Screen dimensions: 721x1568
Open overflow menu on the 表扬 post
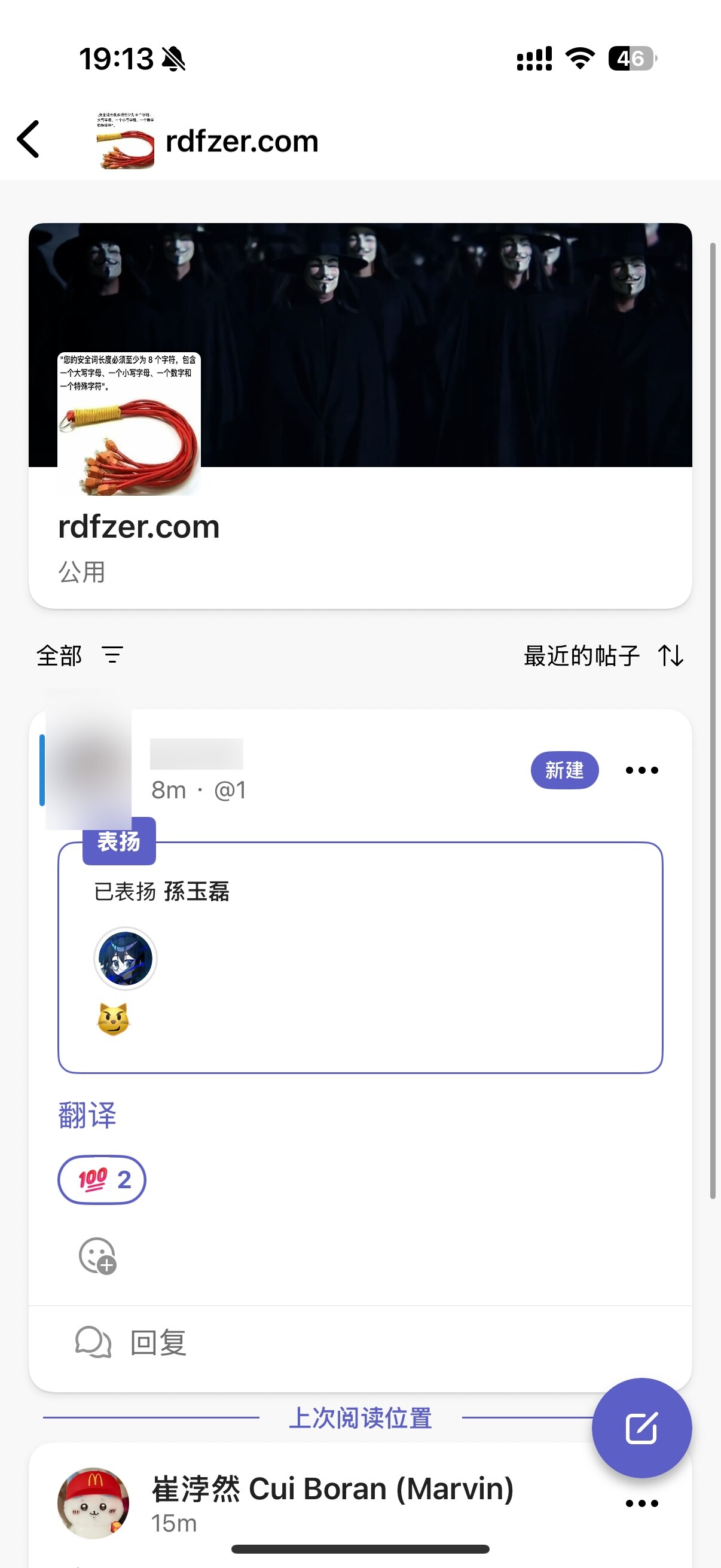(x=641, y=770)
